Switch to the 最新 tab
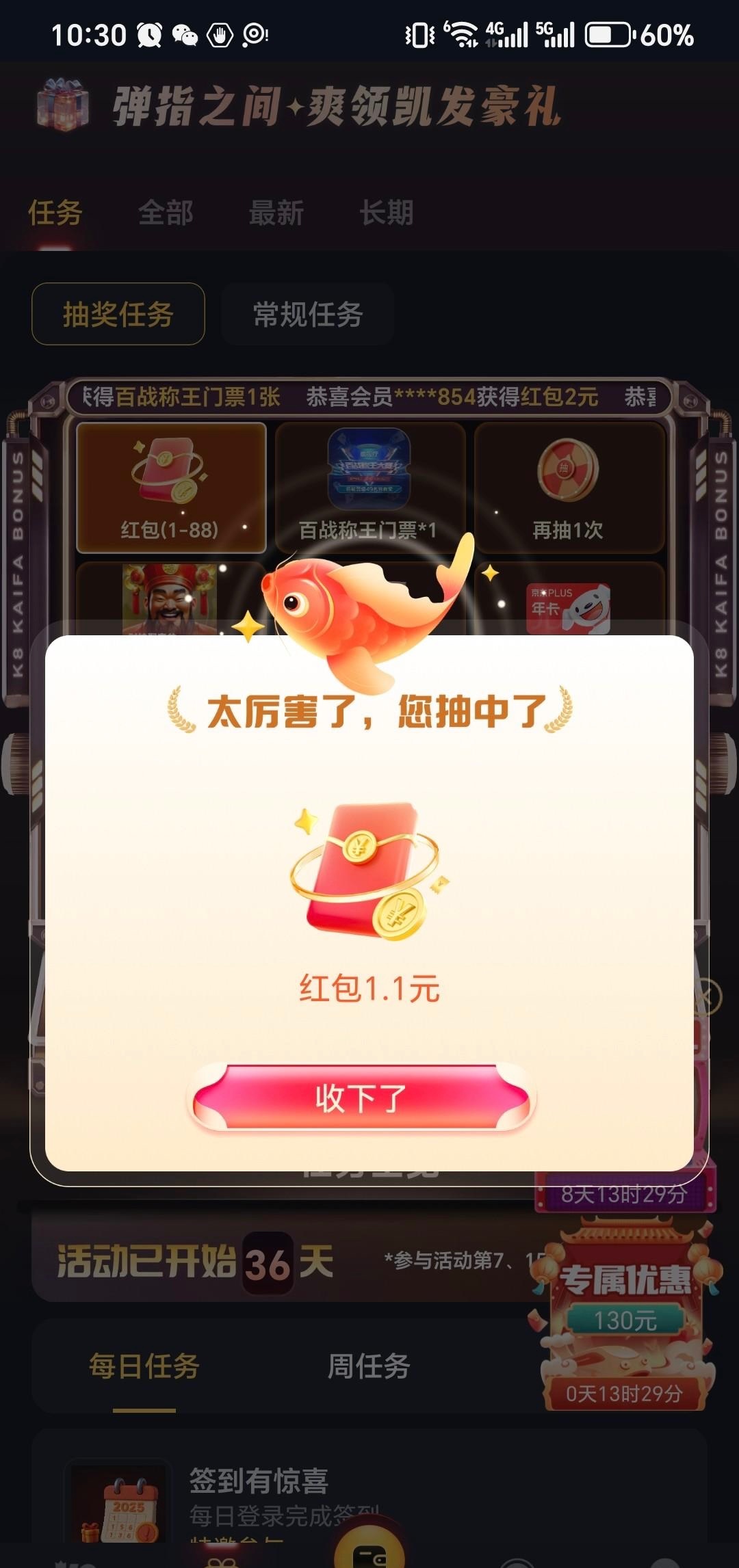The height and width of the screenshot is (1568, 739). click(276, 213)
